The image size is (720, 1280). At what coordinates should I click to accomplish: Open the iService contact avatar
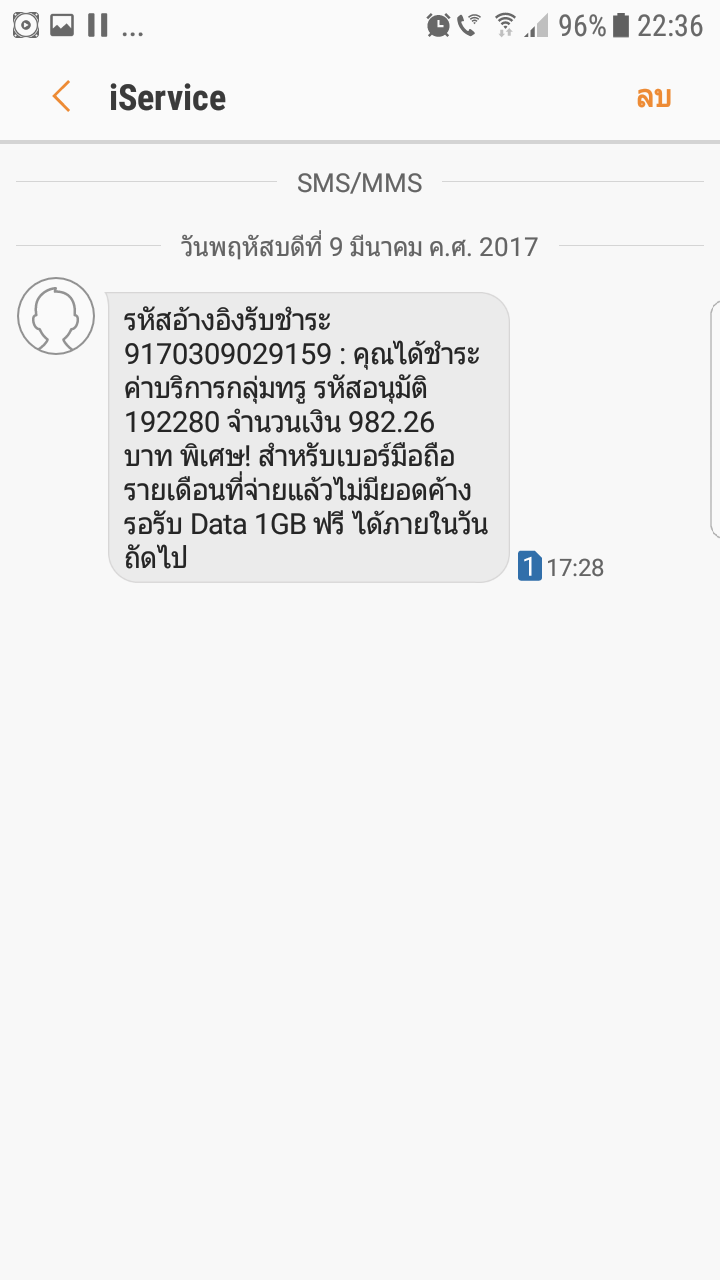coord(56,316)
